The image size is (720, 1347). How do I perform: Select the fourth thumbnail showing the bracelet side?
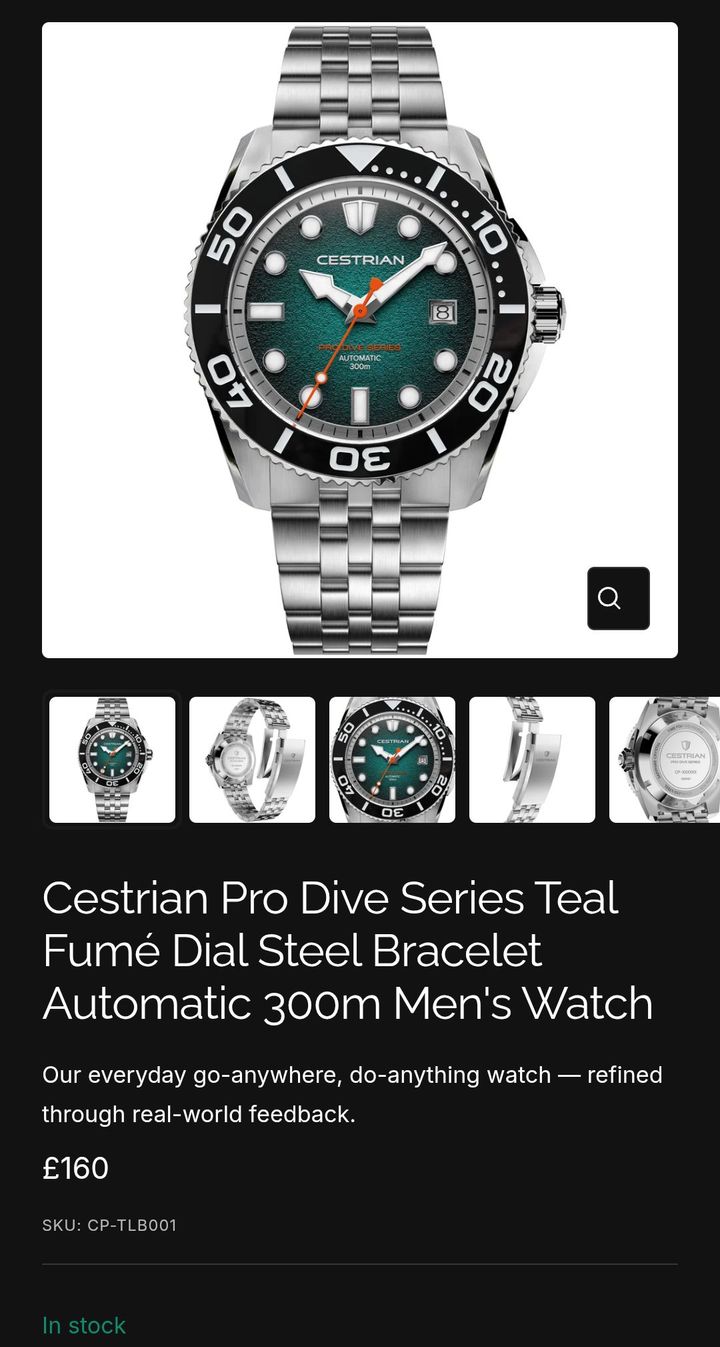532,760
